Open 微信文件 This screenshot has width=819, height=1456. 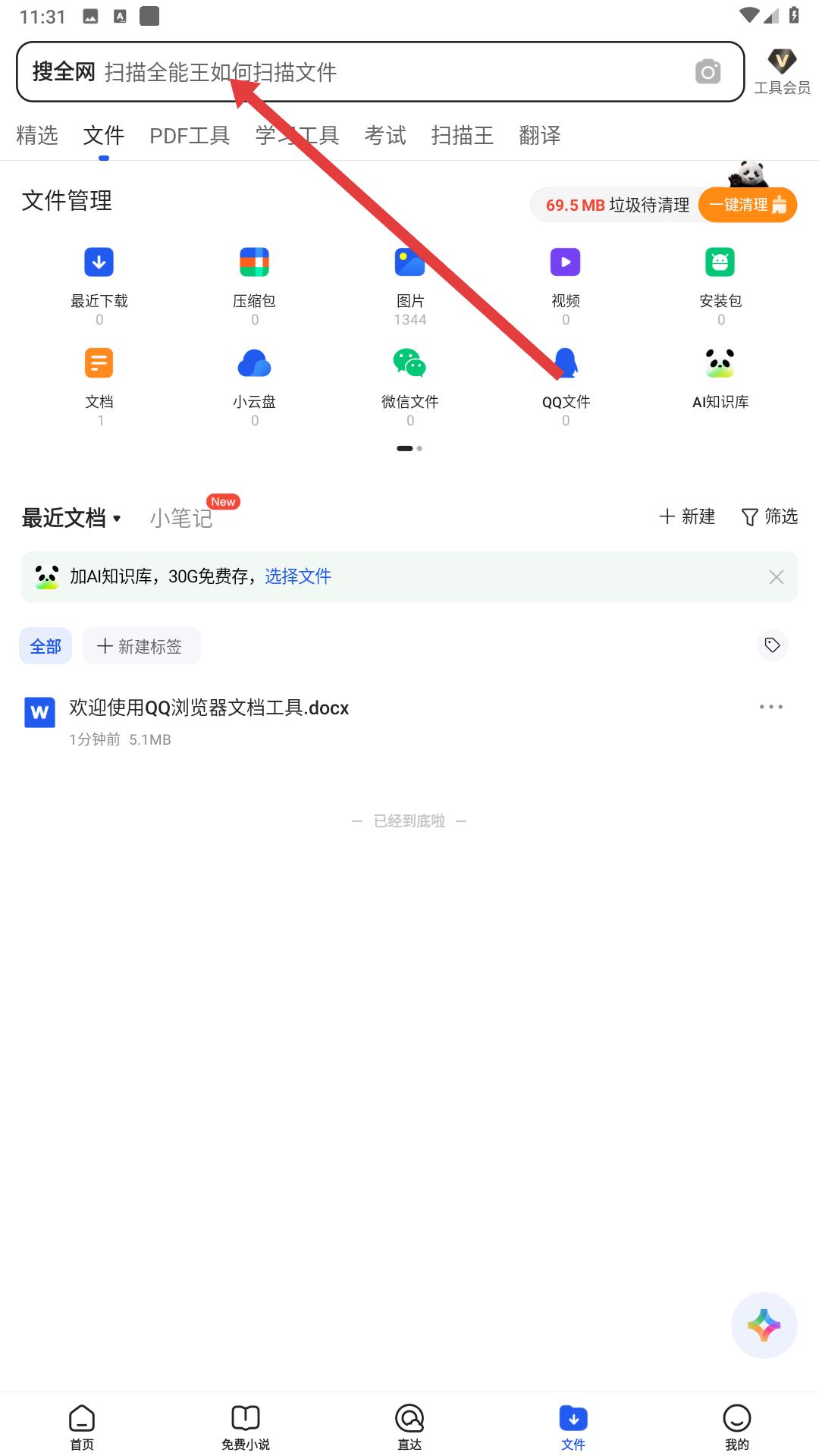409,378
